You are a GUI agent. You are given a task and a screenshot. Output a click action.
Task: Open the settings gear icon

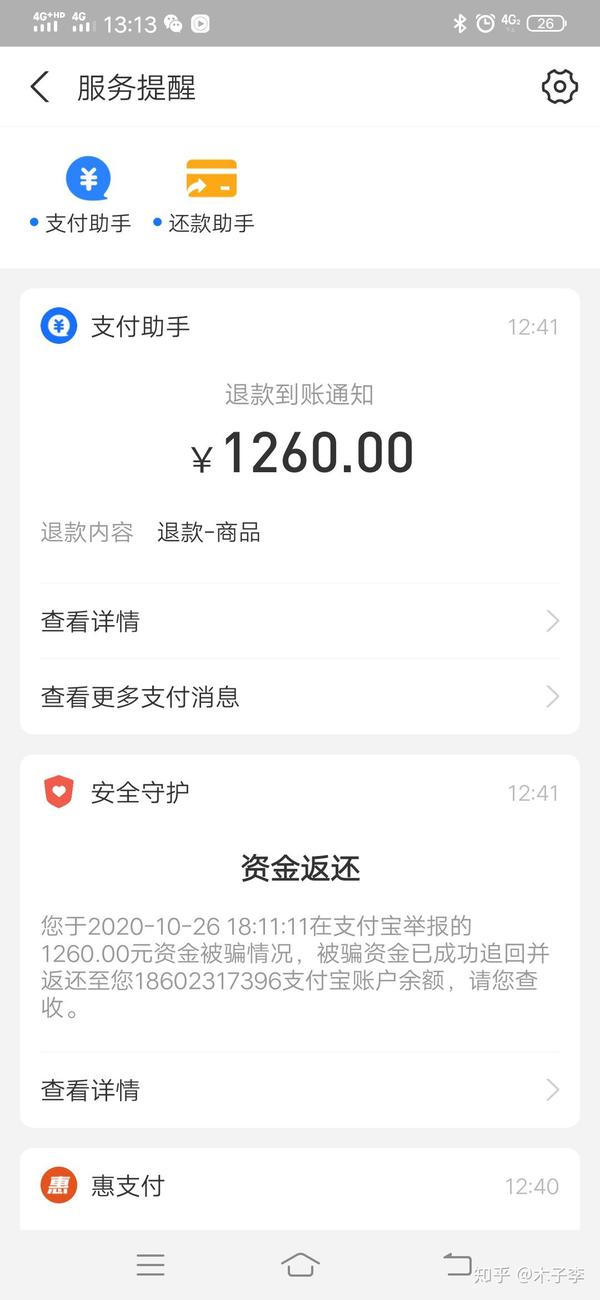tap(560, 87)
